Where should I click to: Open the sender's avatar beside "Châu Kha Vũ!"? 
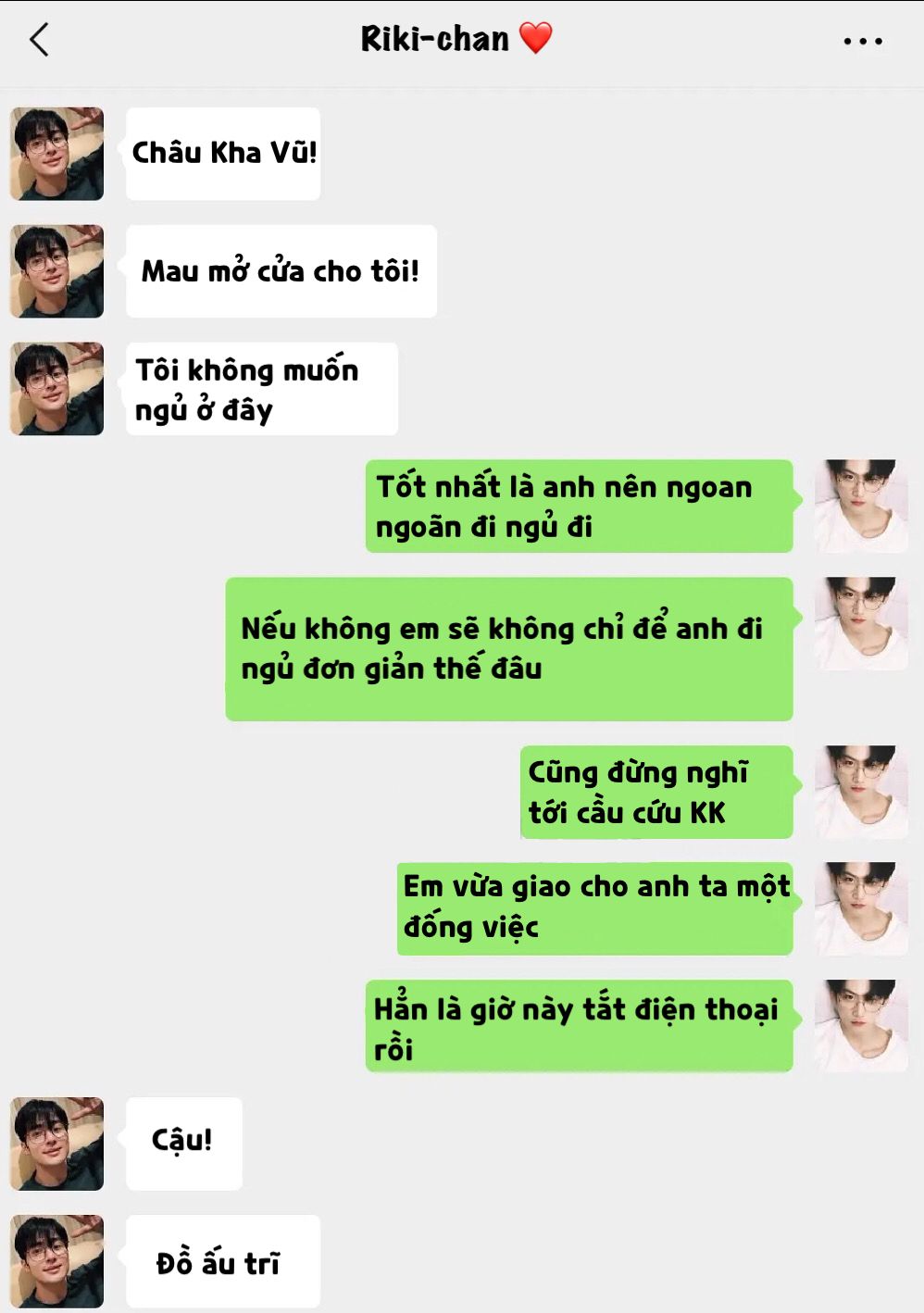[56, 154]
